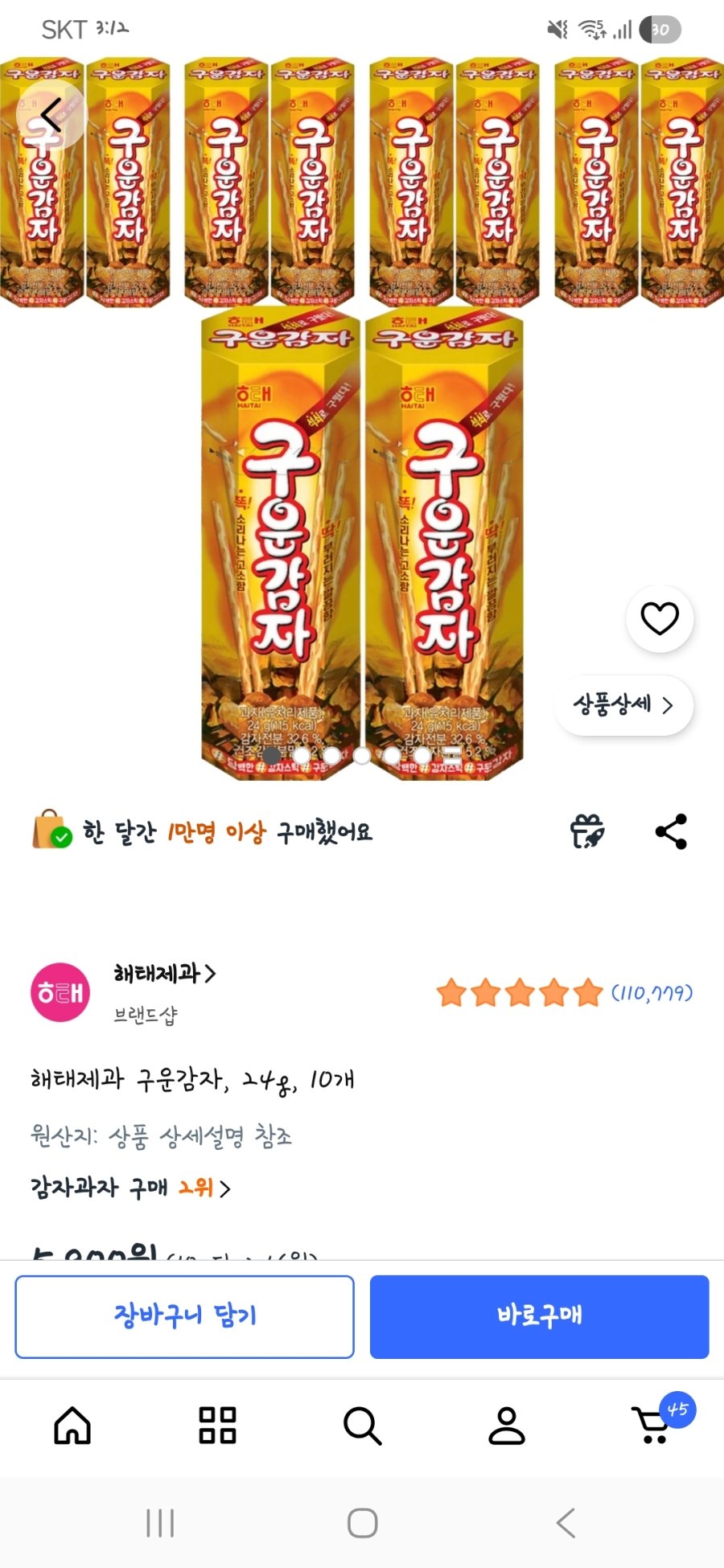Go to the home tab
This screenshot has width=724, height=1568.
tap(72, 1426)
